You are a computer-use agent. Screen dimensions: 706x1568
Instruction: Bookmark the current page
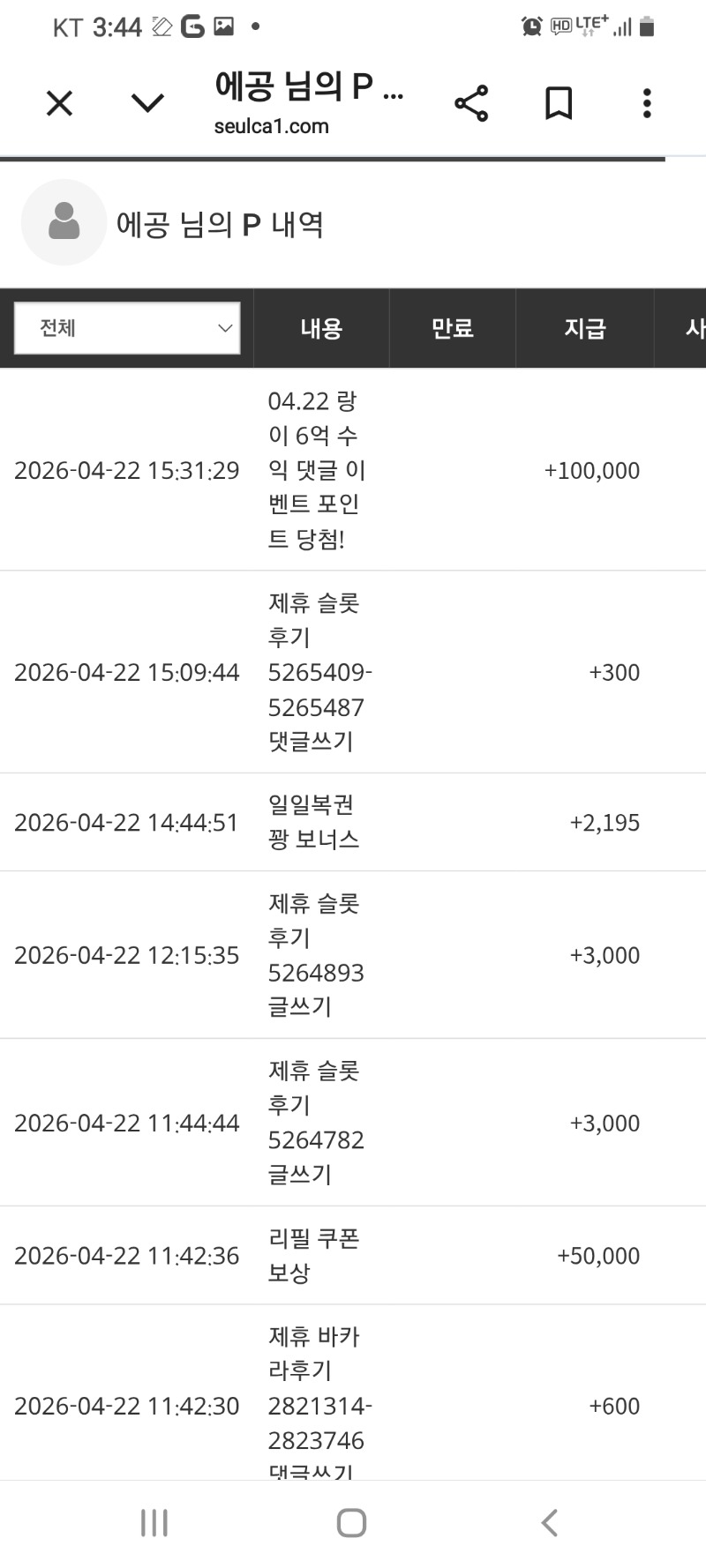(559, 104)
